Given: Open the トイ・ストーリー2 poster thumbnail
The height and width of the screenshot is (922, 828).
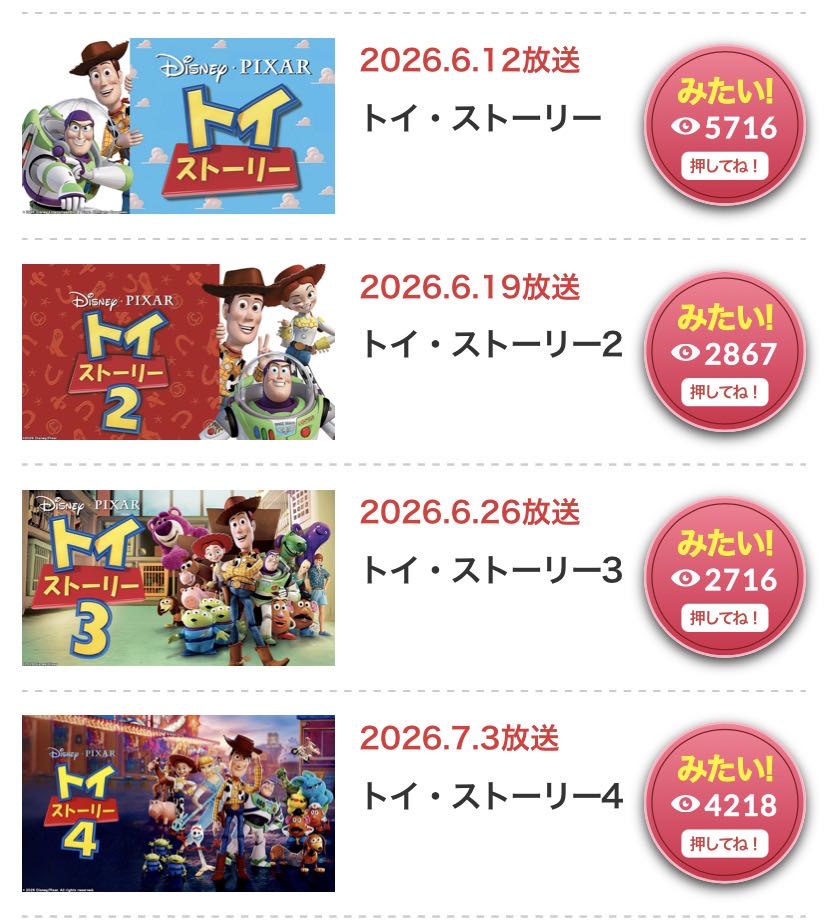Looking at the screenshot, I should (x=178, y=352).
